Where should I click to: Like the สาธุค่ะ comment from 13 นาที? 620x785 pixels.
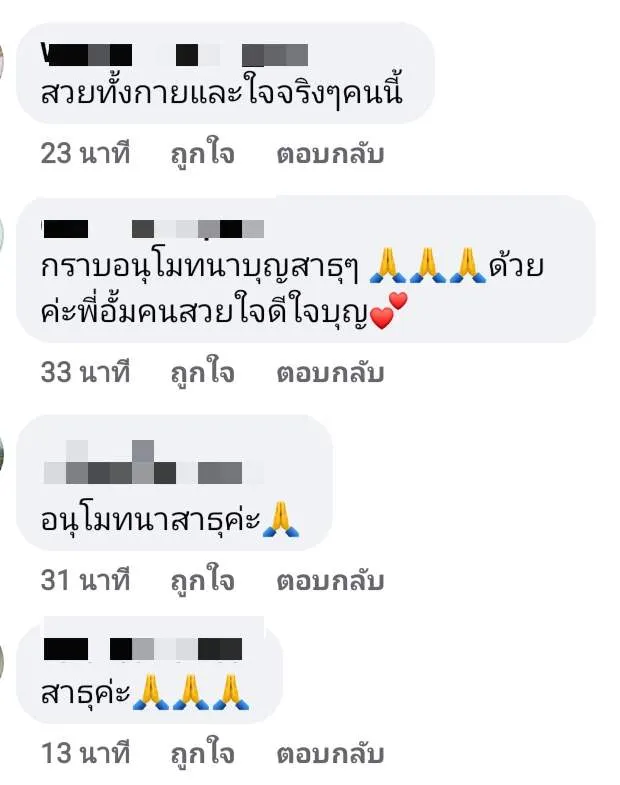[x=202, y=753]
